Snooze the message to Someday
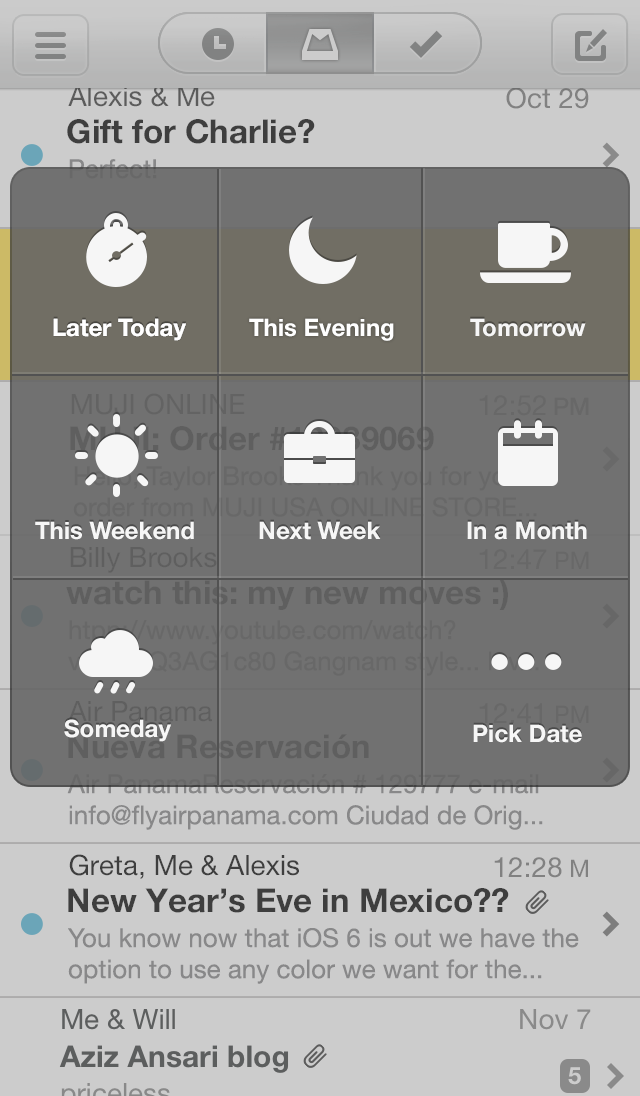640x1096 pixels. [x=116, y=682]
